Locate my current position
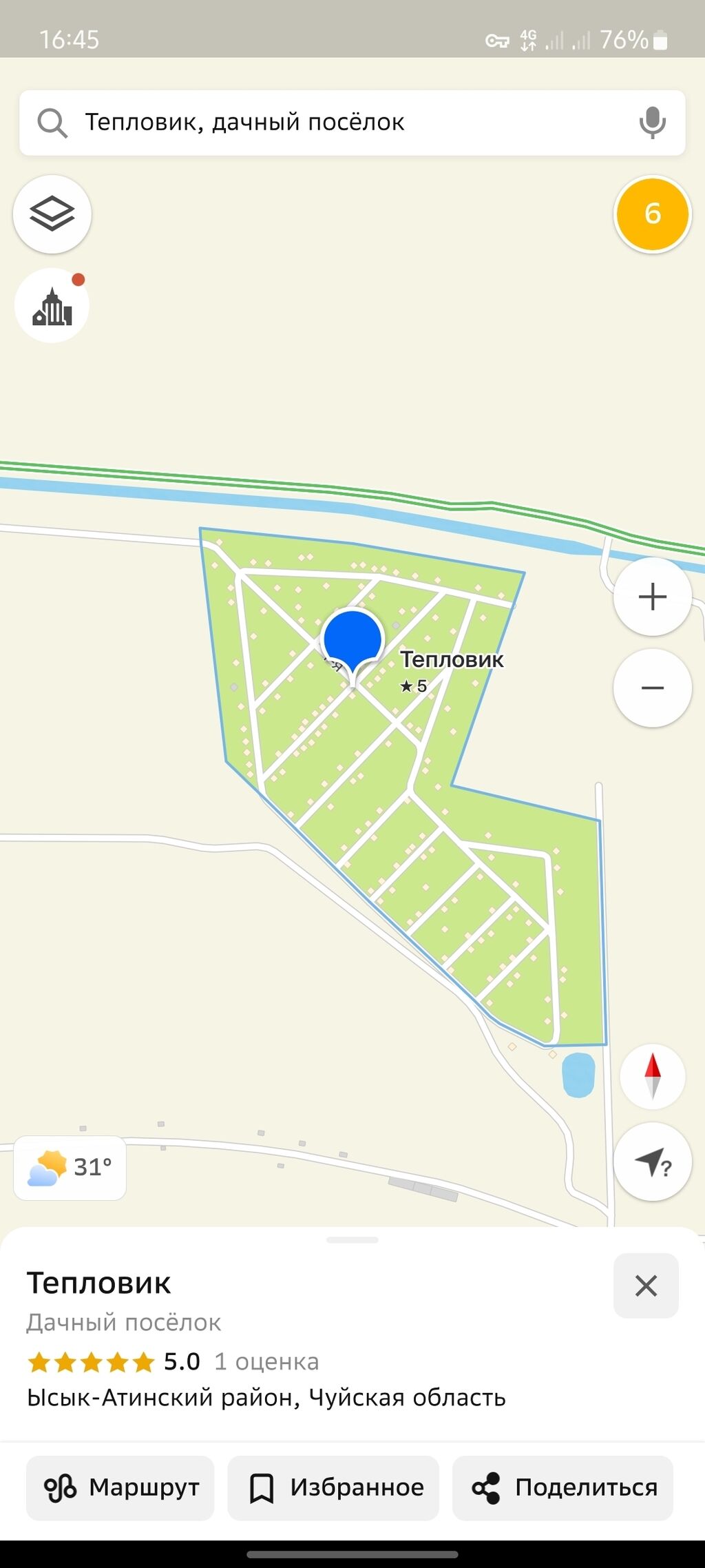705x1568 pixels. pyautogui.click(x=652, y=1163)
